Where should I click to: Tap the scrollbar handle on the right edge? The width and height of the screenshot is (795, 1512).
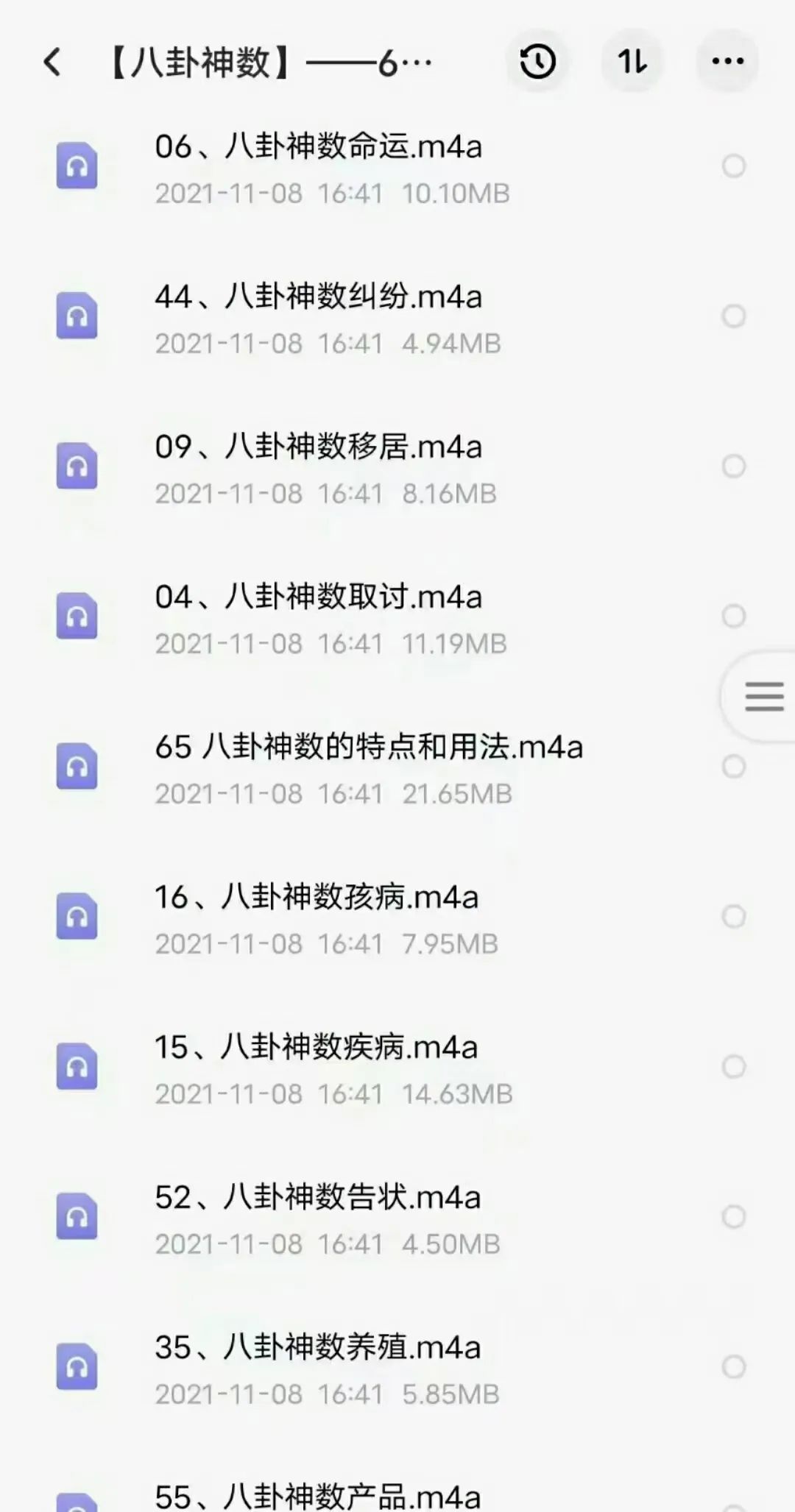click(x=762, y=695)
